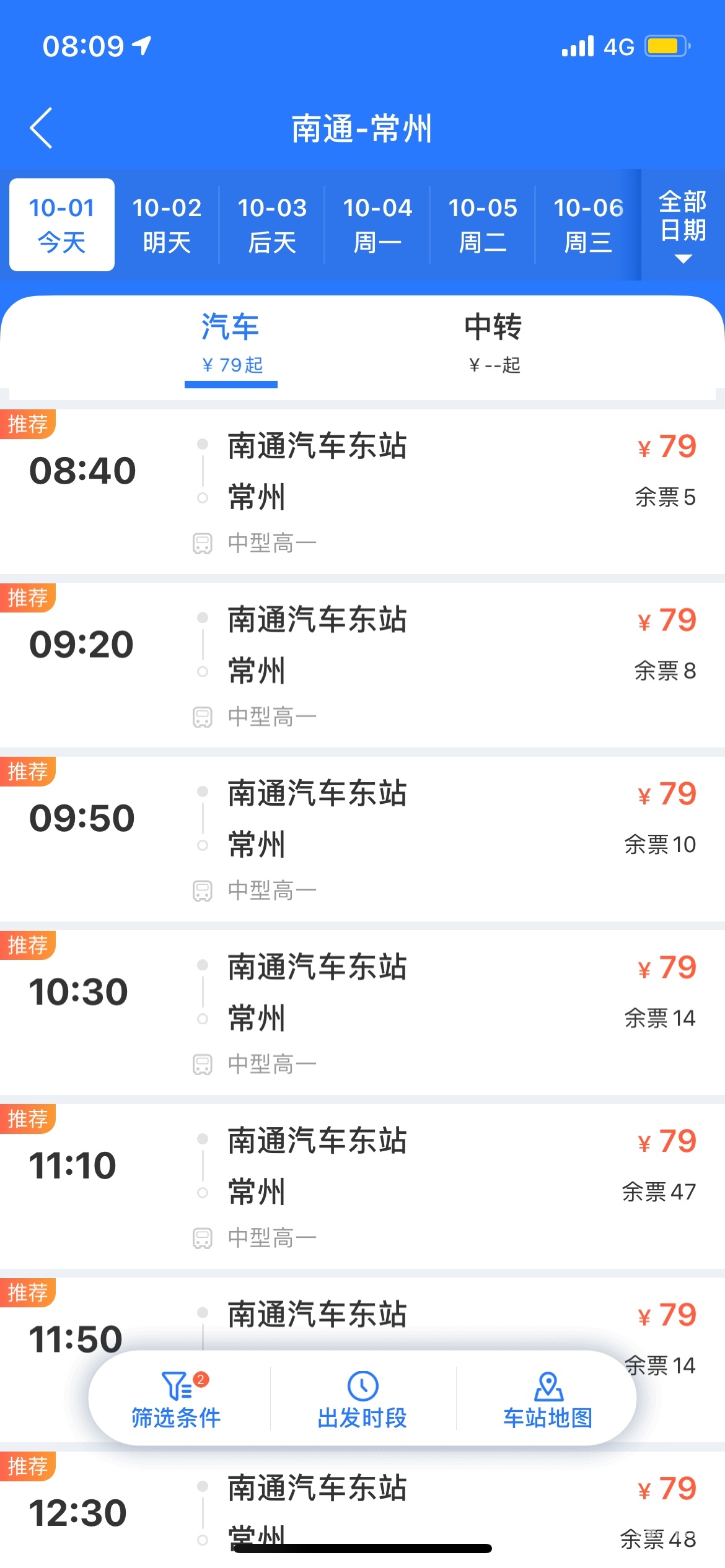
Task: Choose 10-05 周二 date tab
Action: (x=483, y=225)
